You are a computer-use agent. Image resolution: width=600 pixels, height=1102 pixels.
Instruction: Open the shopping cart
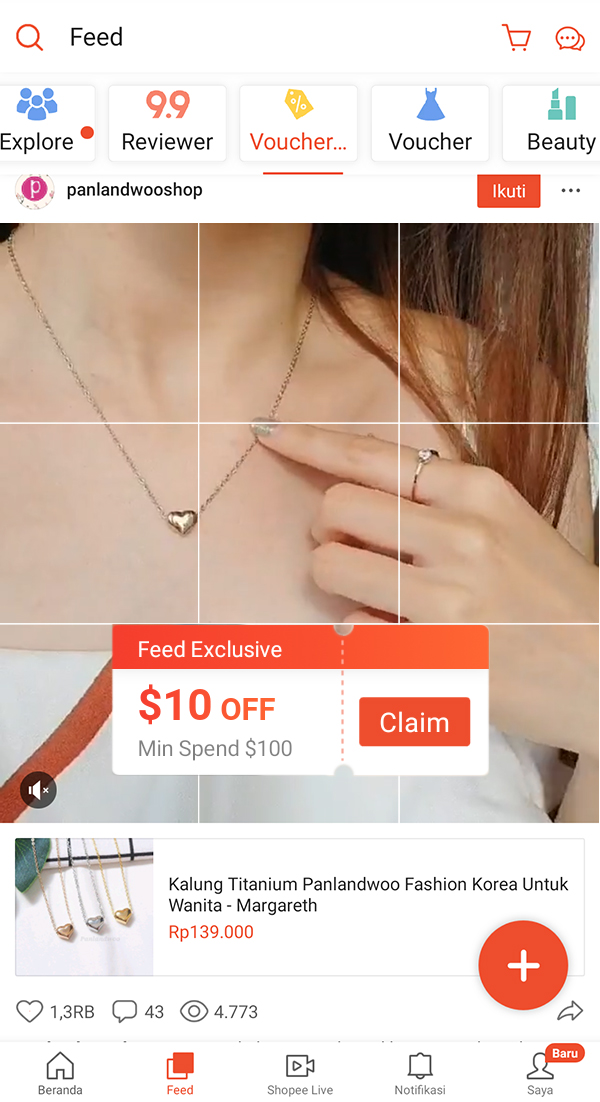(516, 38)
